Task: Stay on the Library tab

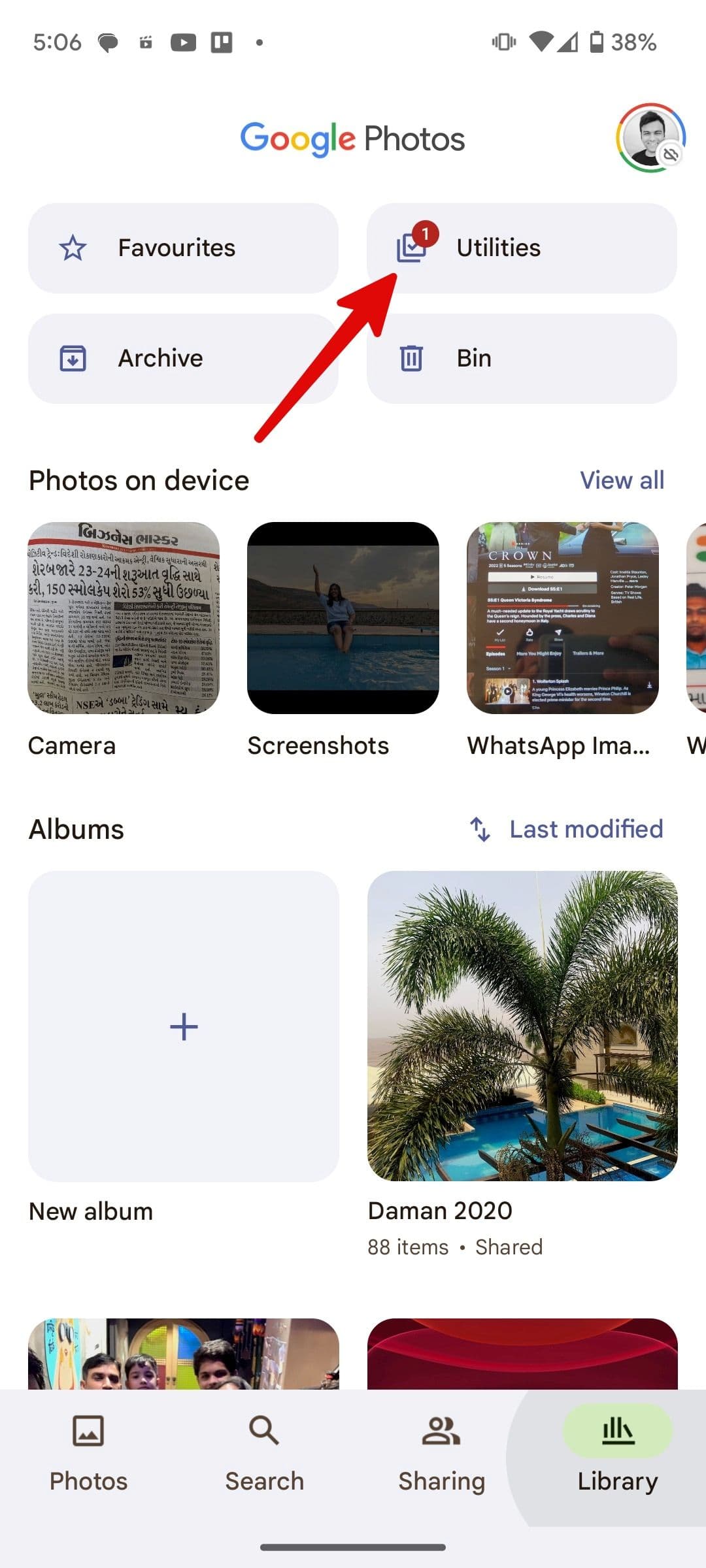Action: tap(617, 1444)
